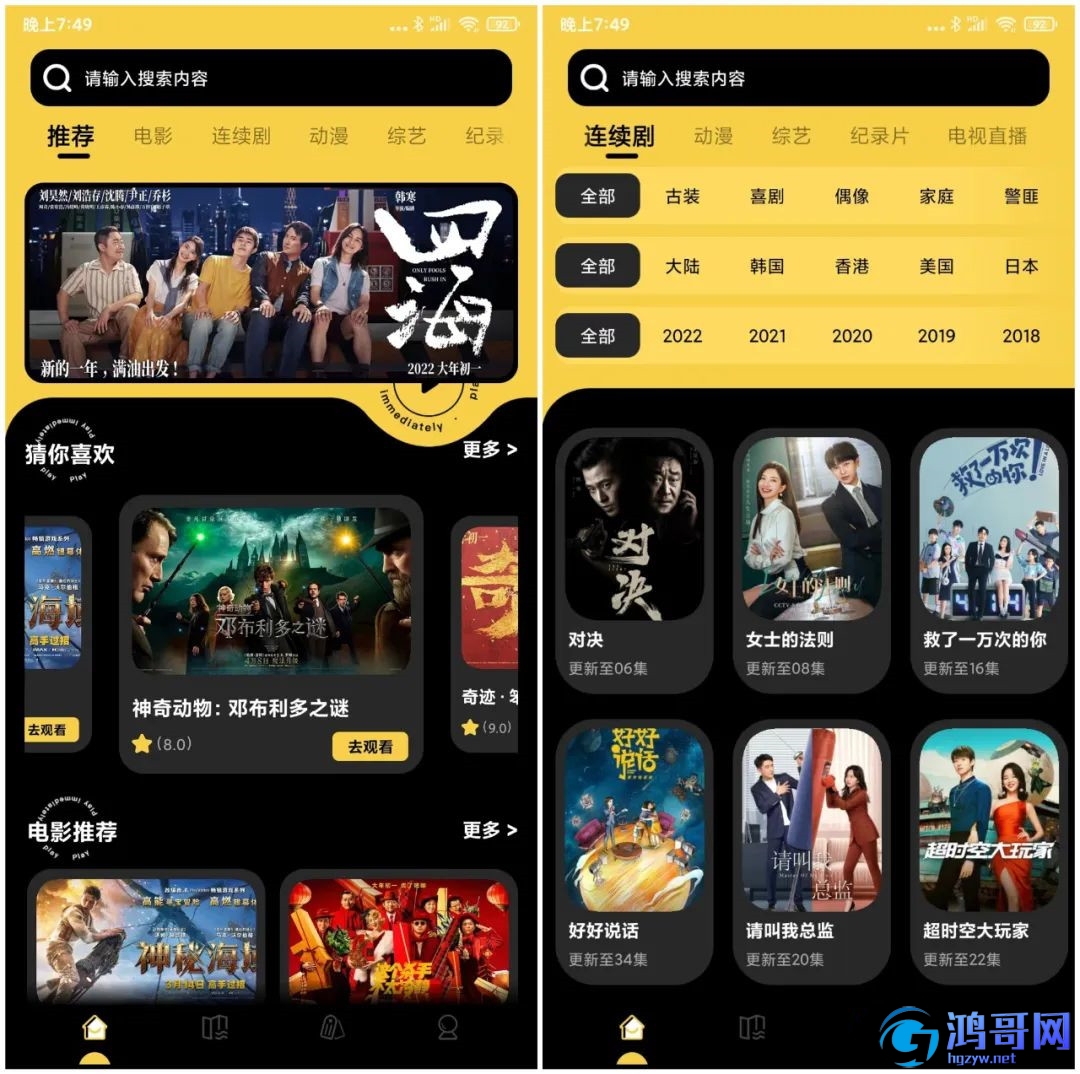The height and width of the screenshot is (1074, 1080).
Task: Select the 香港 region chip
Action: 852,266
